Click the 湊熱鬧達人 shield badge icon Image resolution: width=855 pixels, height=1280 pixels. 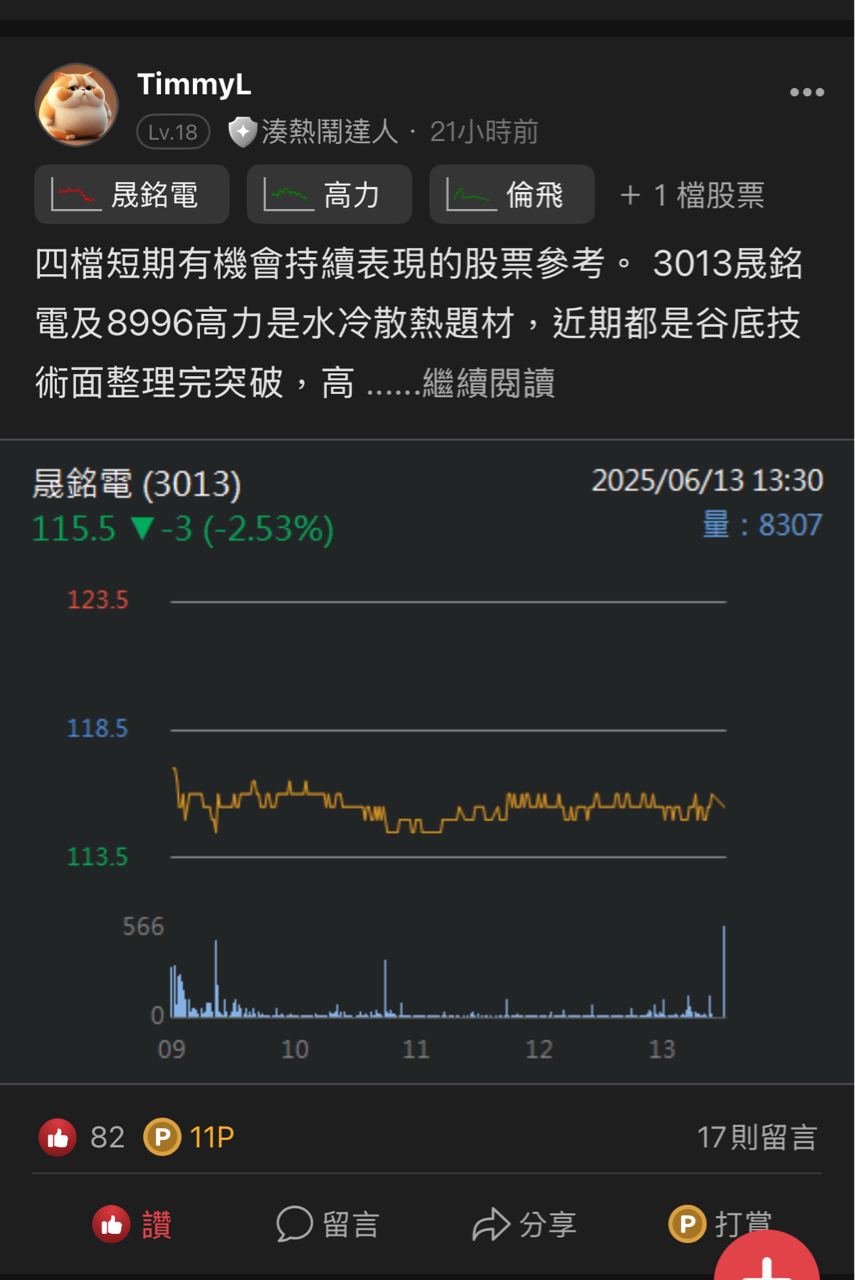coord(240,129)
